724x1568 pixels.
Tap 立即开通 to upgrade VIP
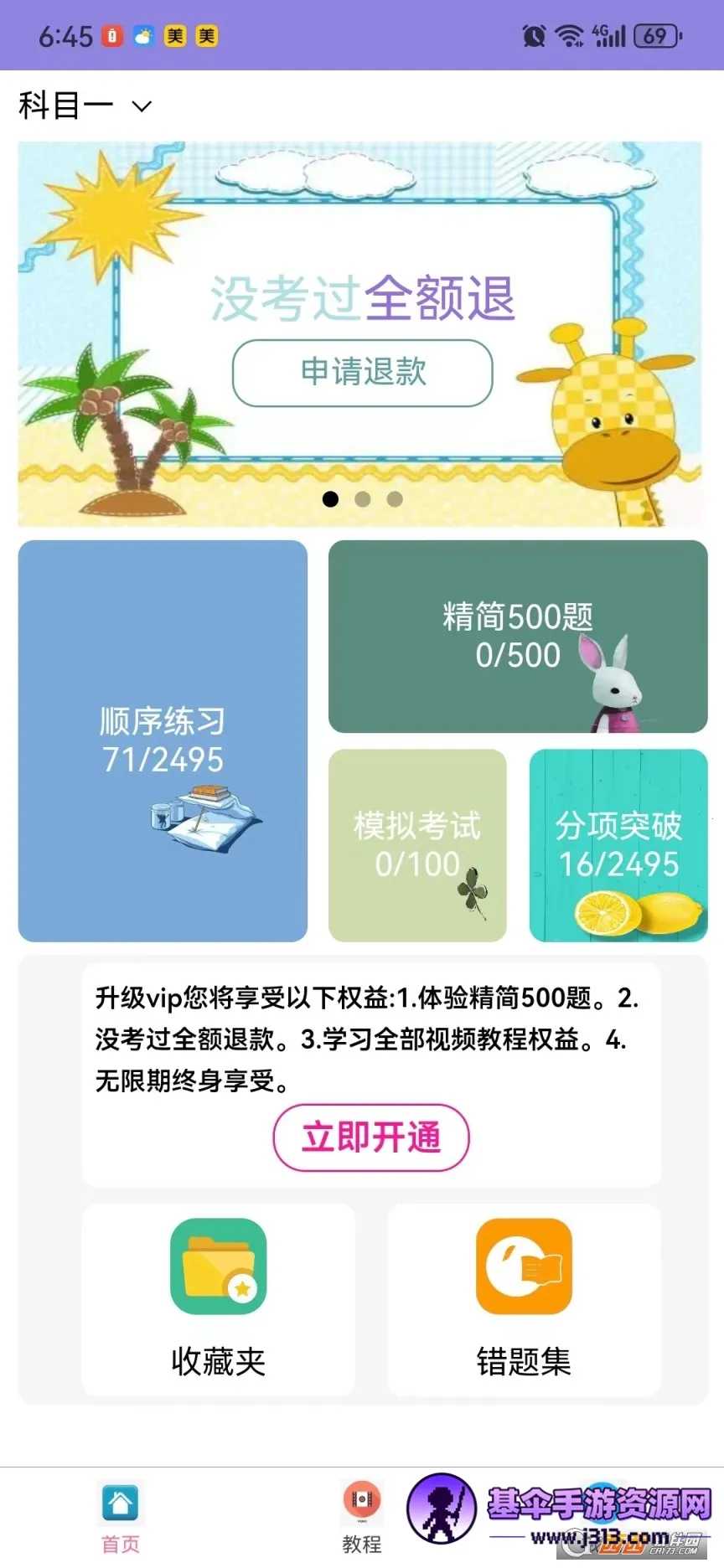(370, 1137)
